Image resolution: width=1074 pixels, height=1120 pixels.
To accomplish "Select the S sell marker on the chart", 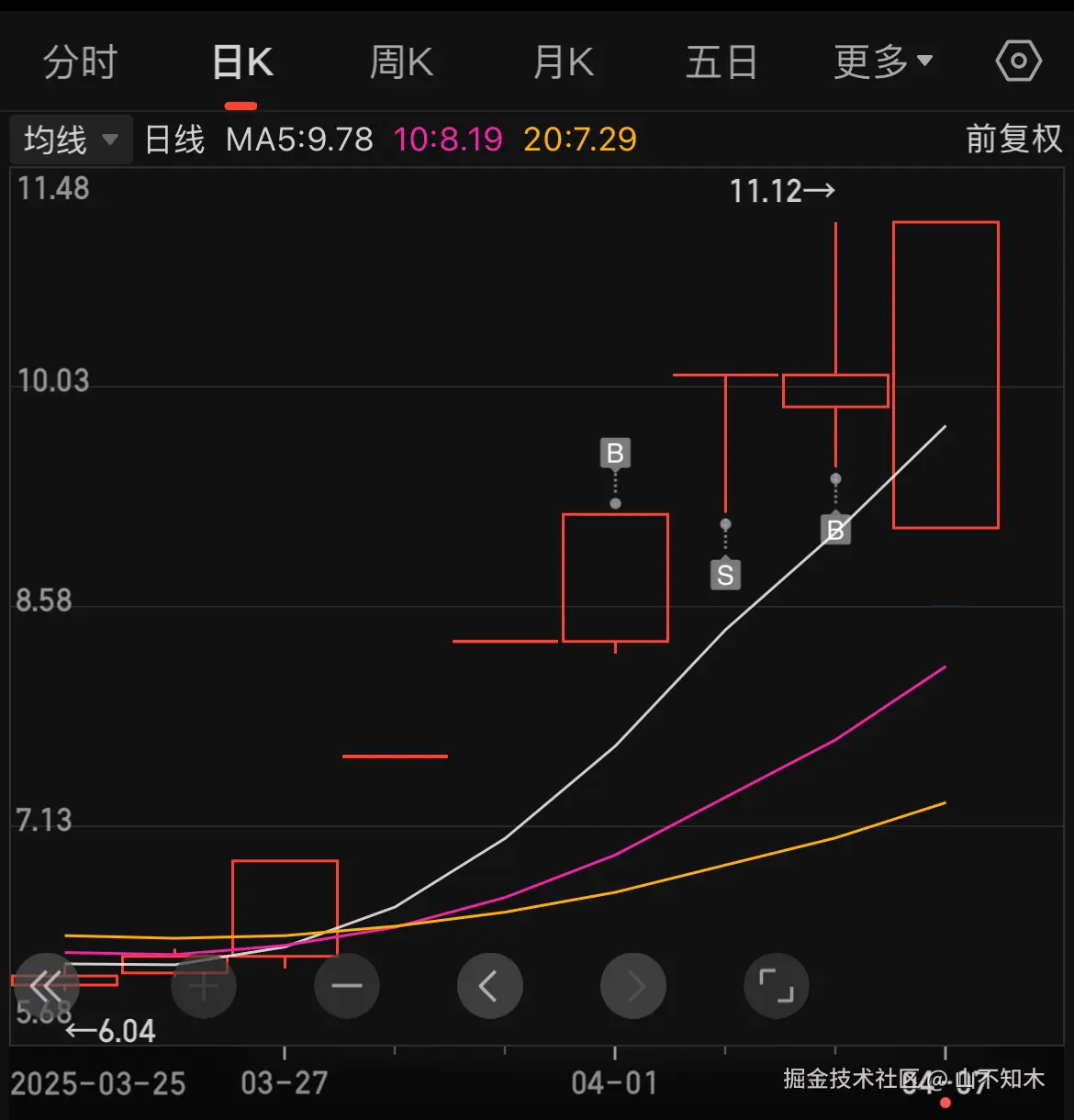I will [725, 575].
